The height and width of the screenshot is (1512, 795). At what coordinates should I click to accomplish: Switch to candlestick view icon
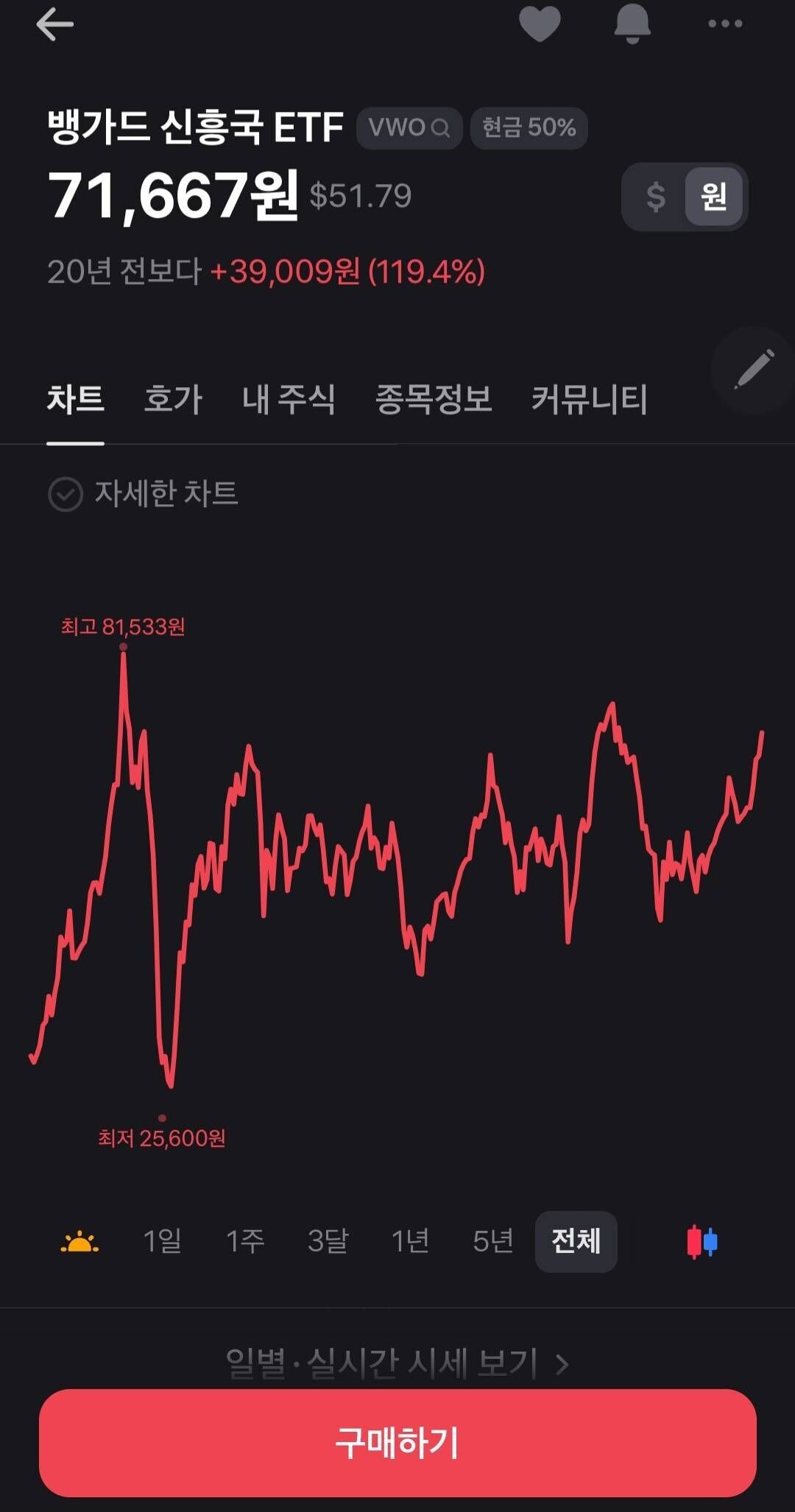tap(702, 1240)
